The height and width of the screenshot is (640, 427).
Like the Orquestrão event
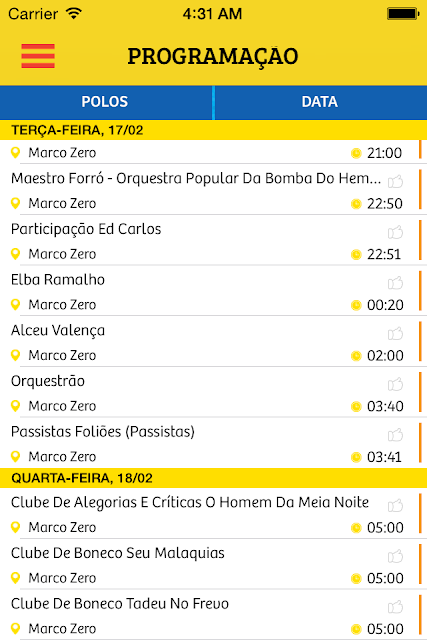pyautogui.click(x=395, y=384)
